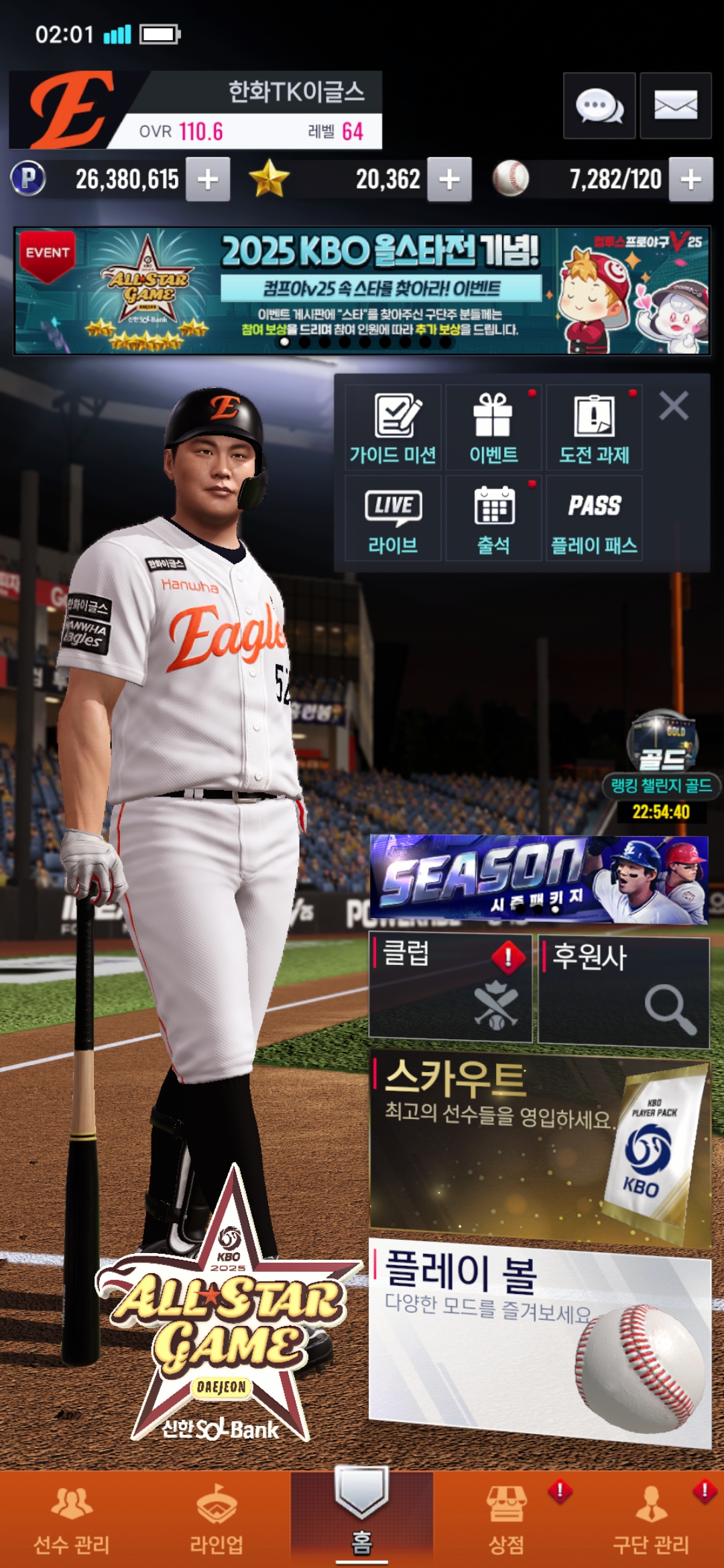
Task: Open the mailbox envelope icon
Action: click(x=675, y=106)
